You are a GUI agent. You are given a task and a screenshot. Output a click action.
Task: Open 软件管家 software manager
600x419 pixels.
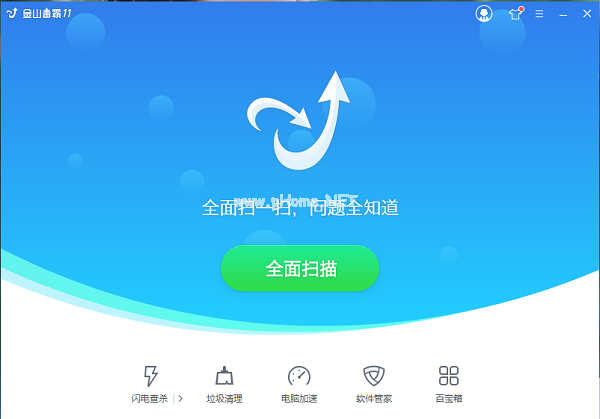click(x=373, y=384)
